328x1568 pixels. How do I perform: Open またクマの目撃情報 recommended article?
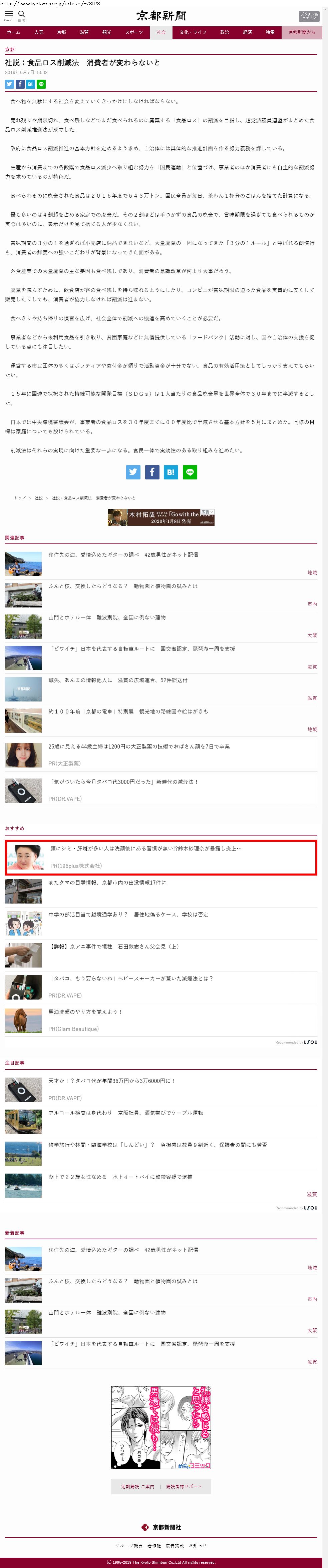[x=107, y=882]
